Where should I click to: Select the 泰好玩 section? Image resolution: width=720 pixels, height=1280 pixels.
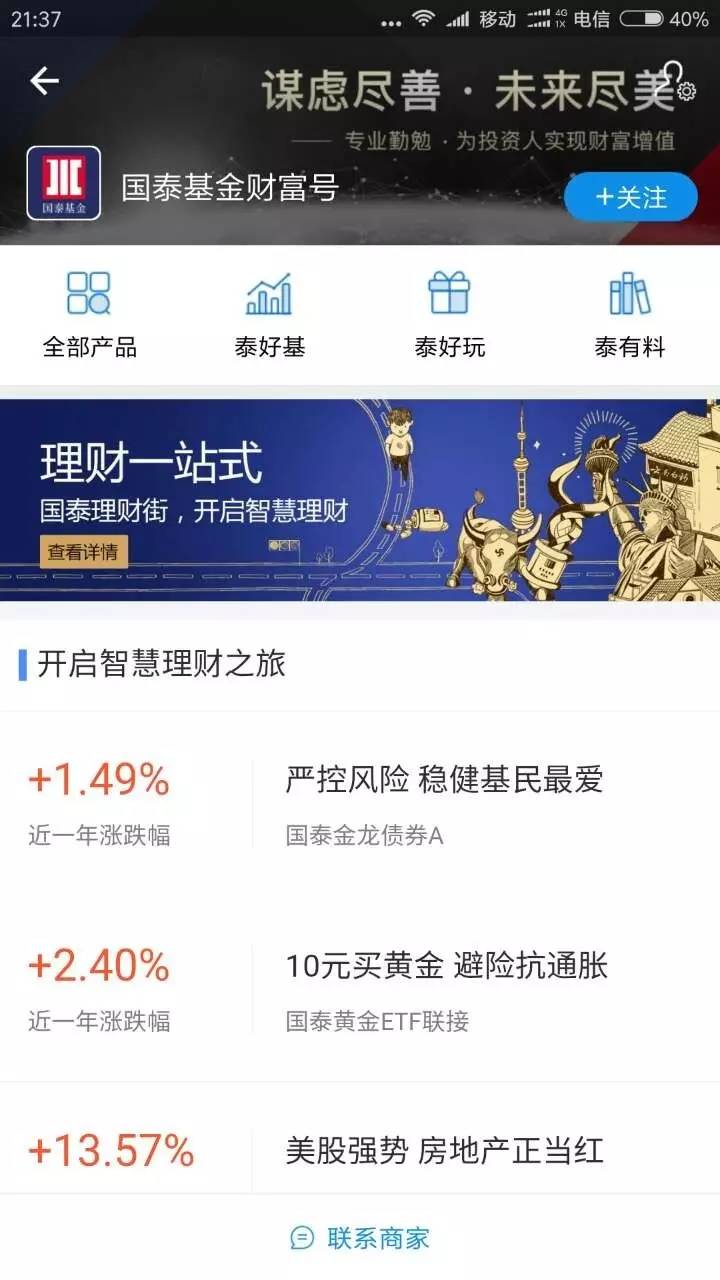click(450, 315)
